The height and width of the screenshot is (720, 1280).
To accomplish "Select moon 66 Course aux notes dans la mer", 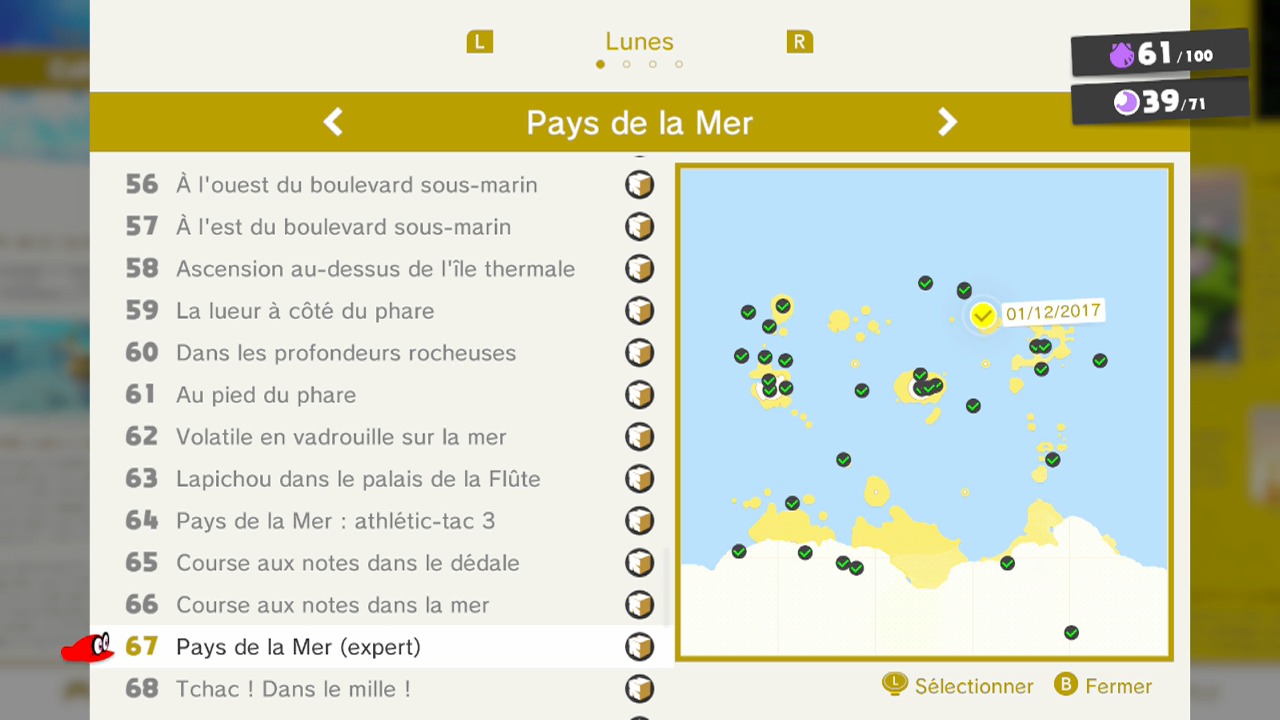I will pos(332,605).
